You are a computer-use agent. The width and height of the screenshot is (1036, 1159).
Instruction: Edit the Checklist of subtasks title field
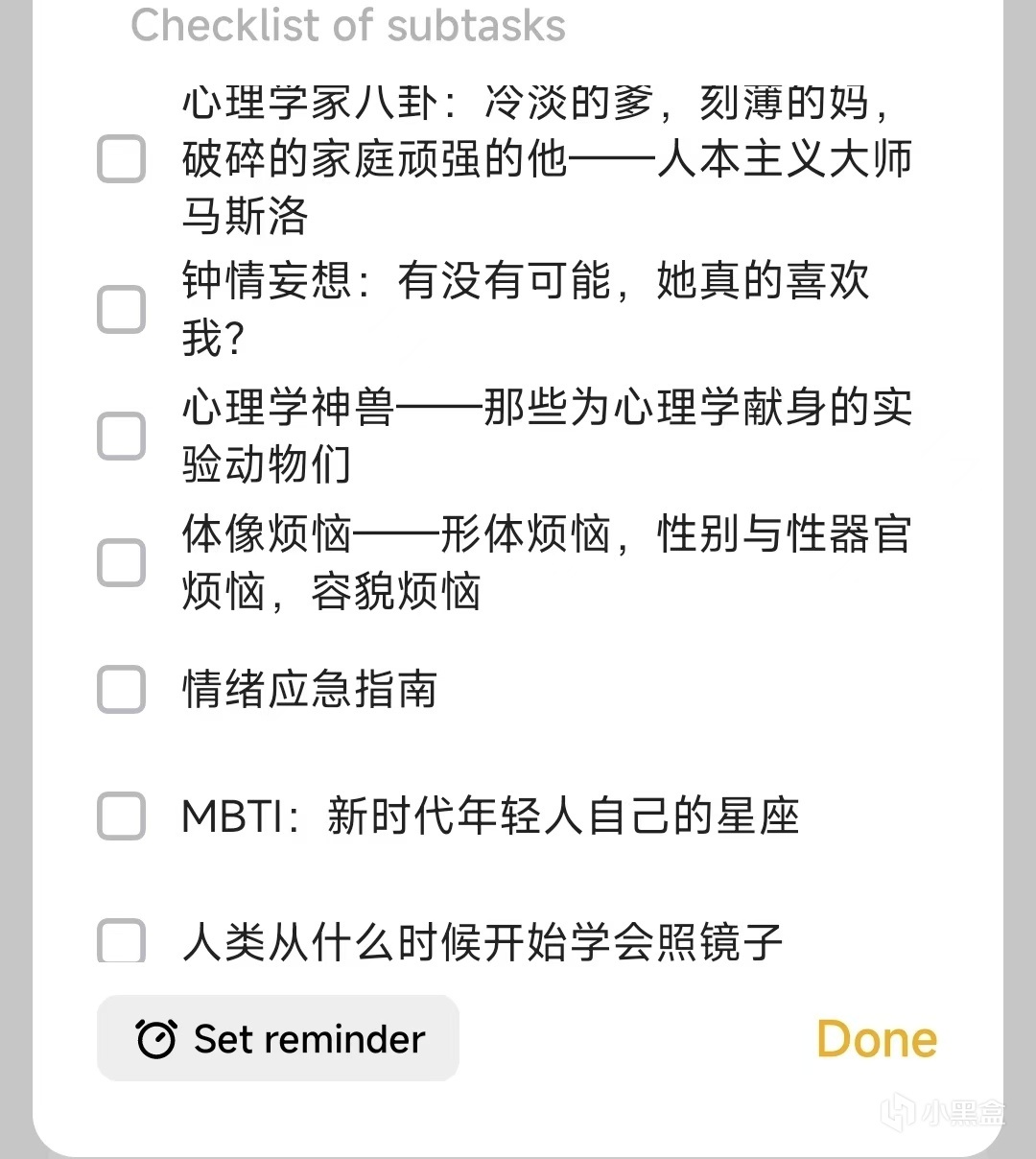pos(348,25)
